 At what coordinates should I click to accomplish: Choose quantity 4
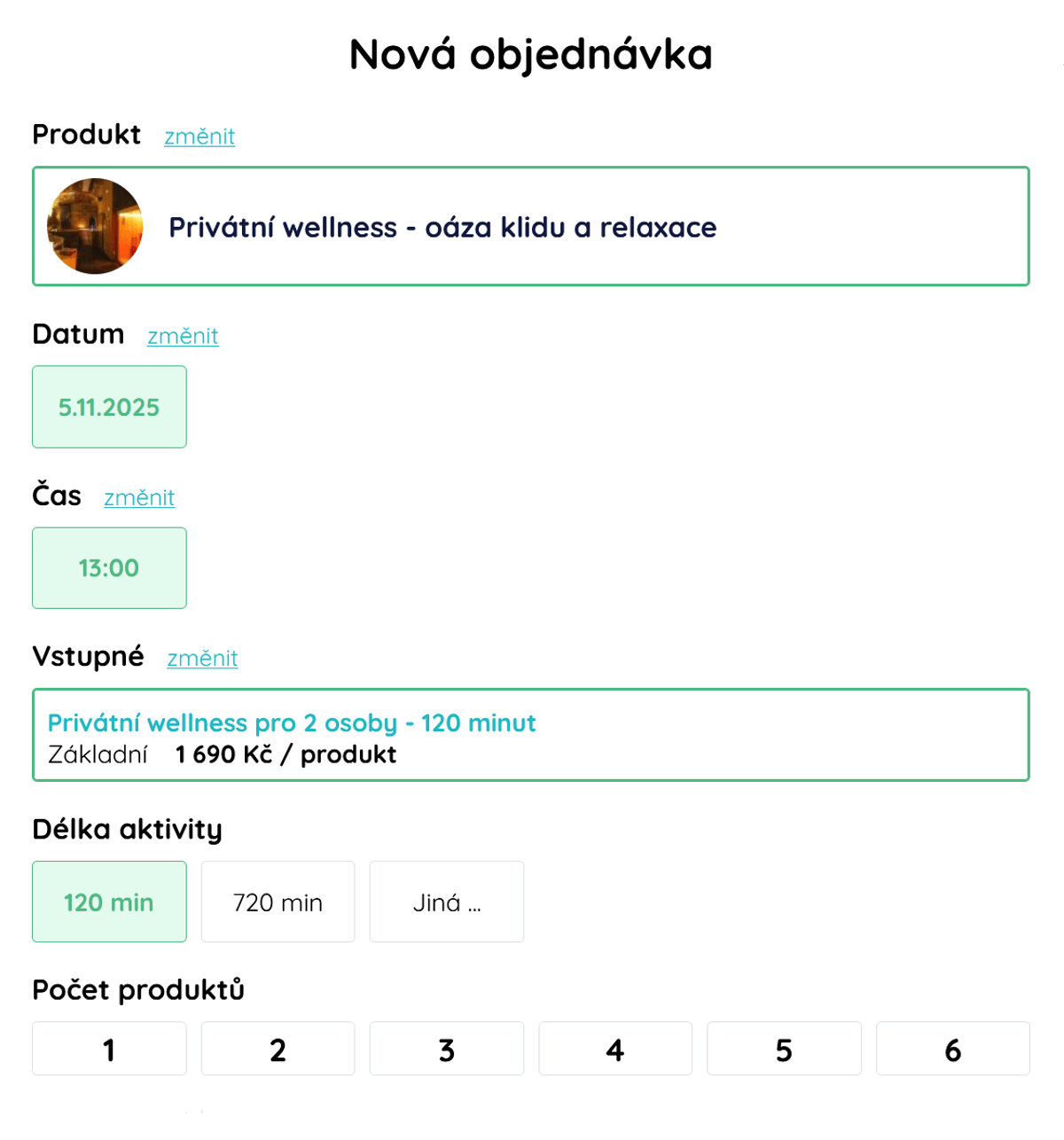[x=615, y=1048]
